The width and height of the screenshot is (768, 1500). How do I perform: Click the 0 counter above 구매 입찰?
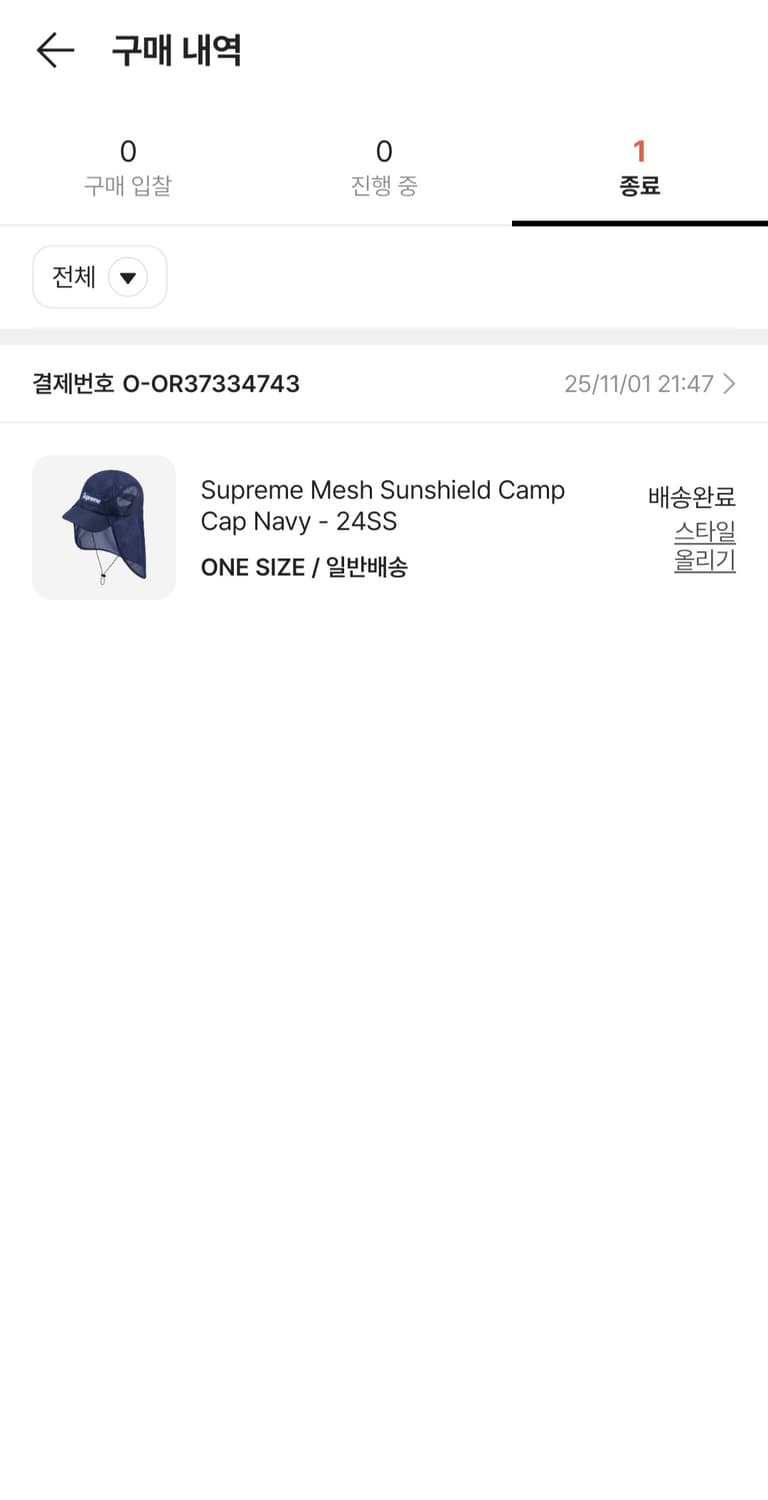tap(127, 150)
